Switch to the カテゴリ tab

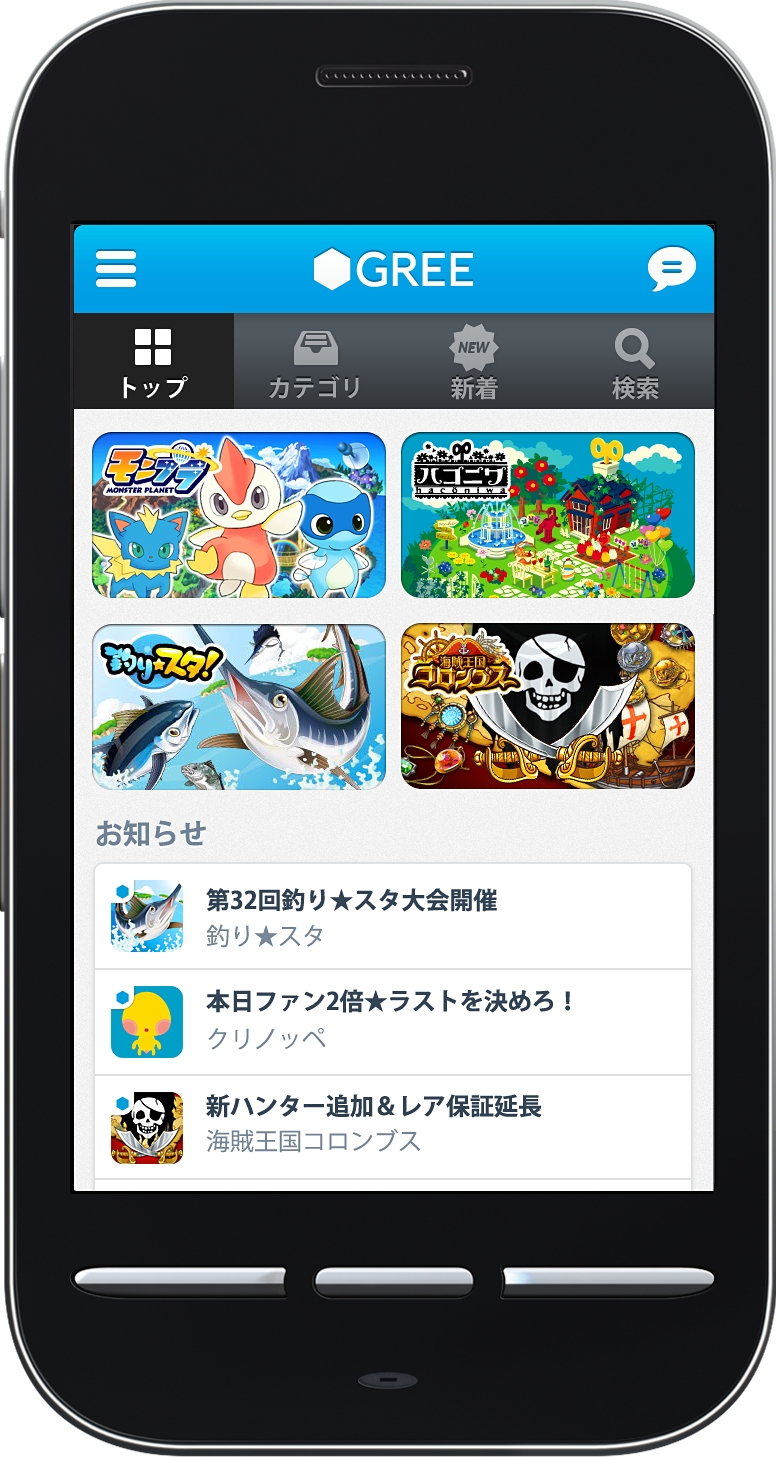pos(314,362)
